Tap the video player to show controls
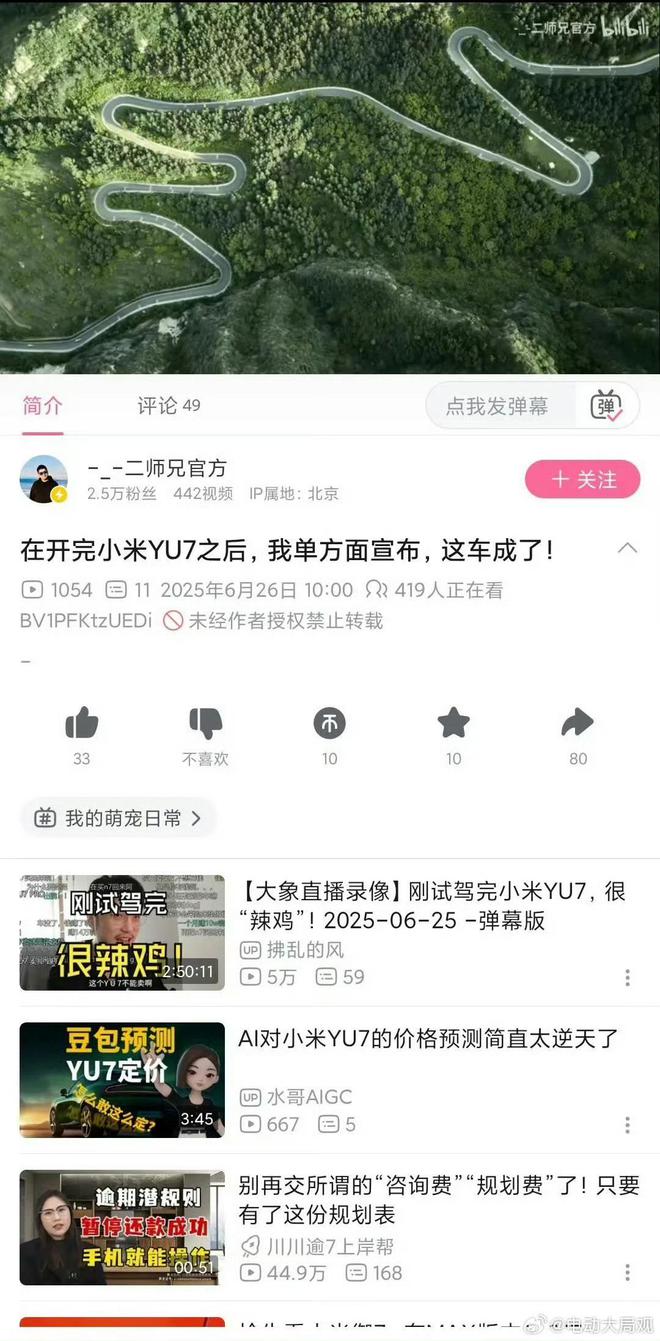The image size is (660, 1341). pyautogui.click(x=330, y=187)
